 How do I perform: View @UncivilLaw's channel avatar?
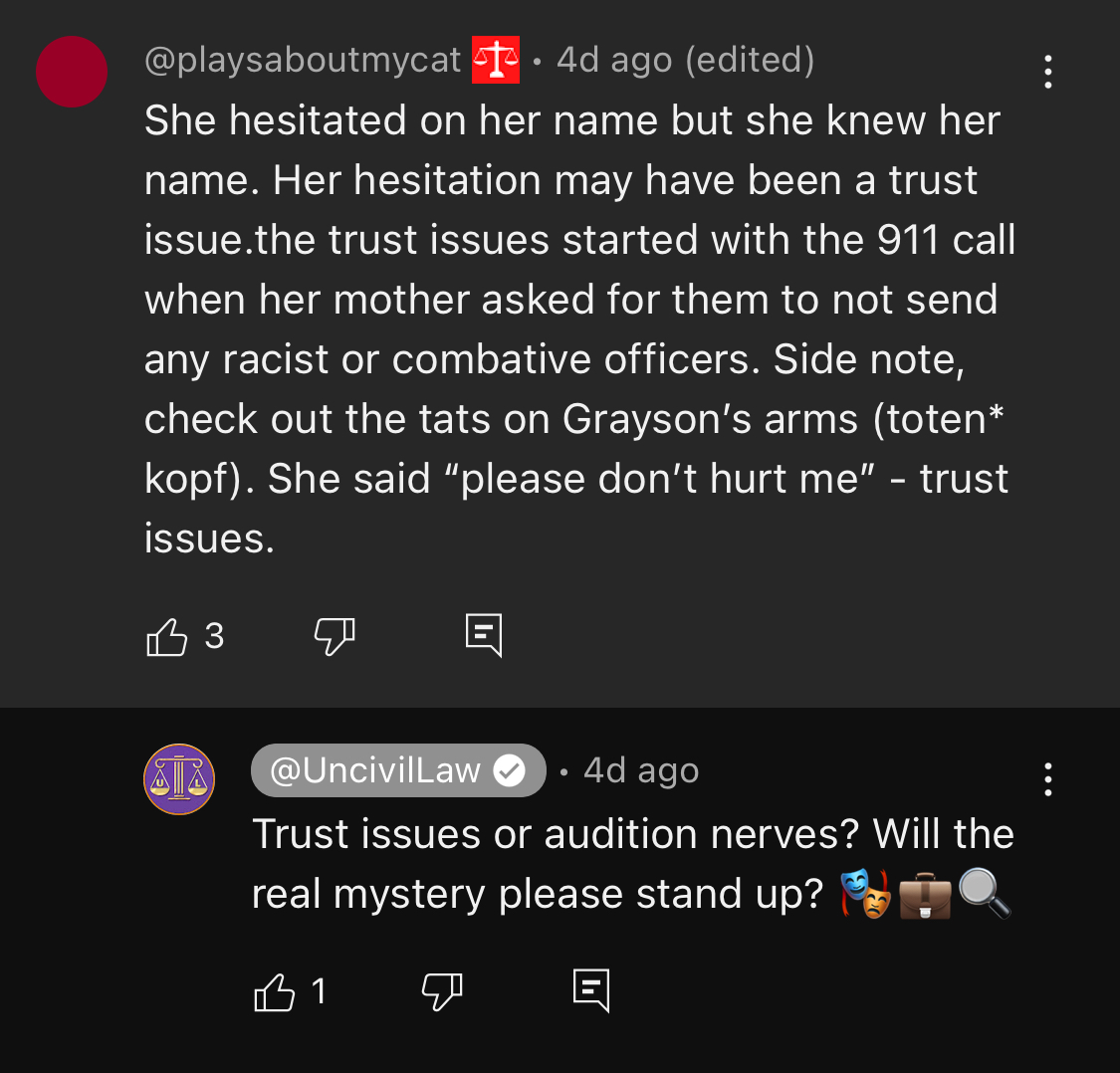point(179,779)
